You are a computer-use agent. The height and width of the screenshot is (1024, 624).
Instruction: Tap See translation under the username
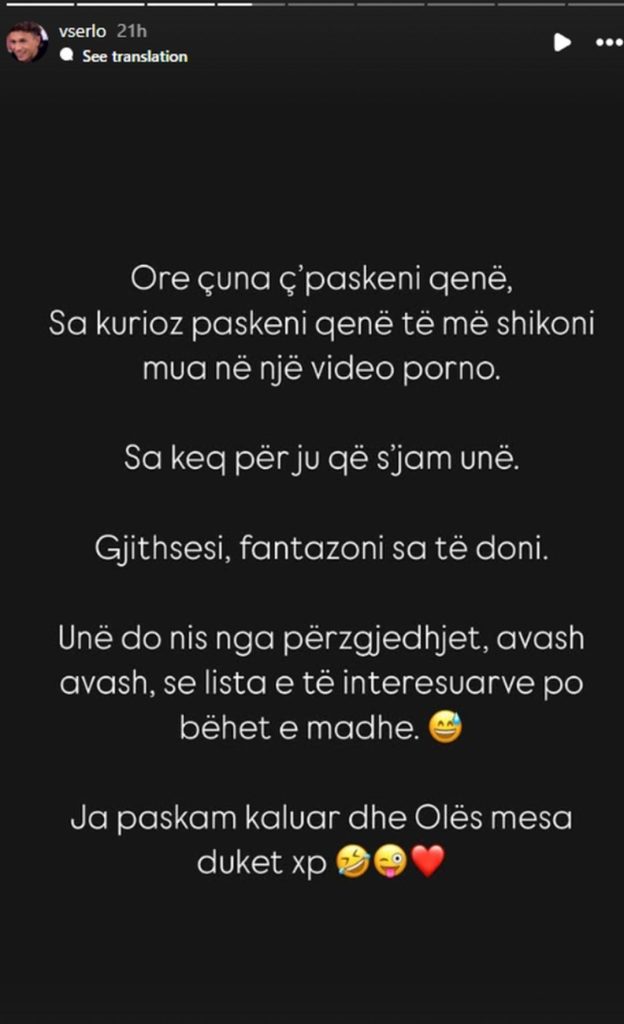coord(134,57)
